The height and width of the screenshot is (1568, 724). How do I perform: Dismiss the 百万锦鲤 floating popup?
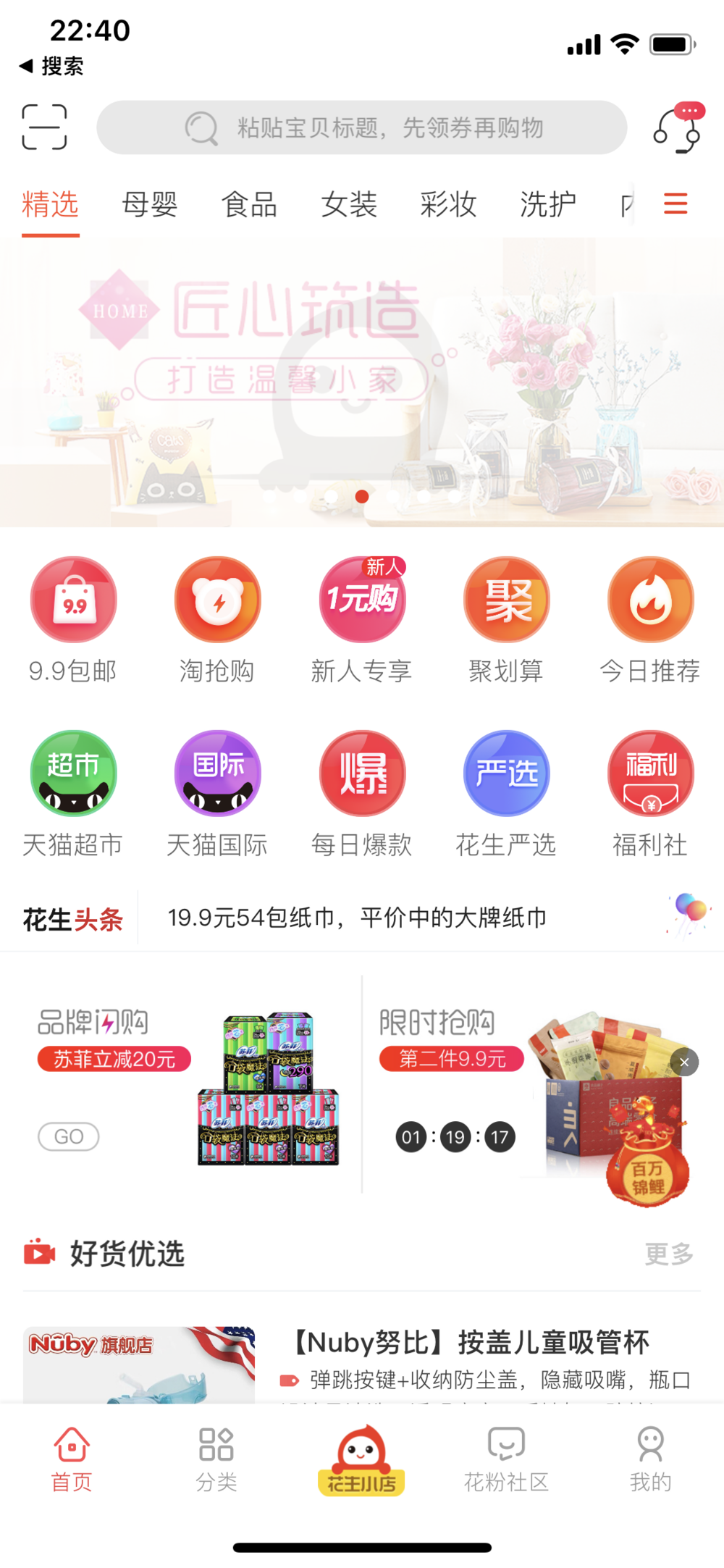tap(684, 1062)
